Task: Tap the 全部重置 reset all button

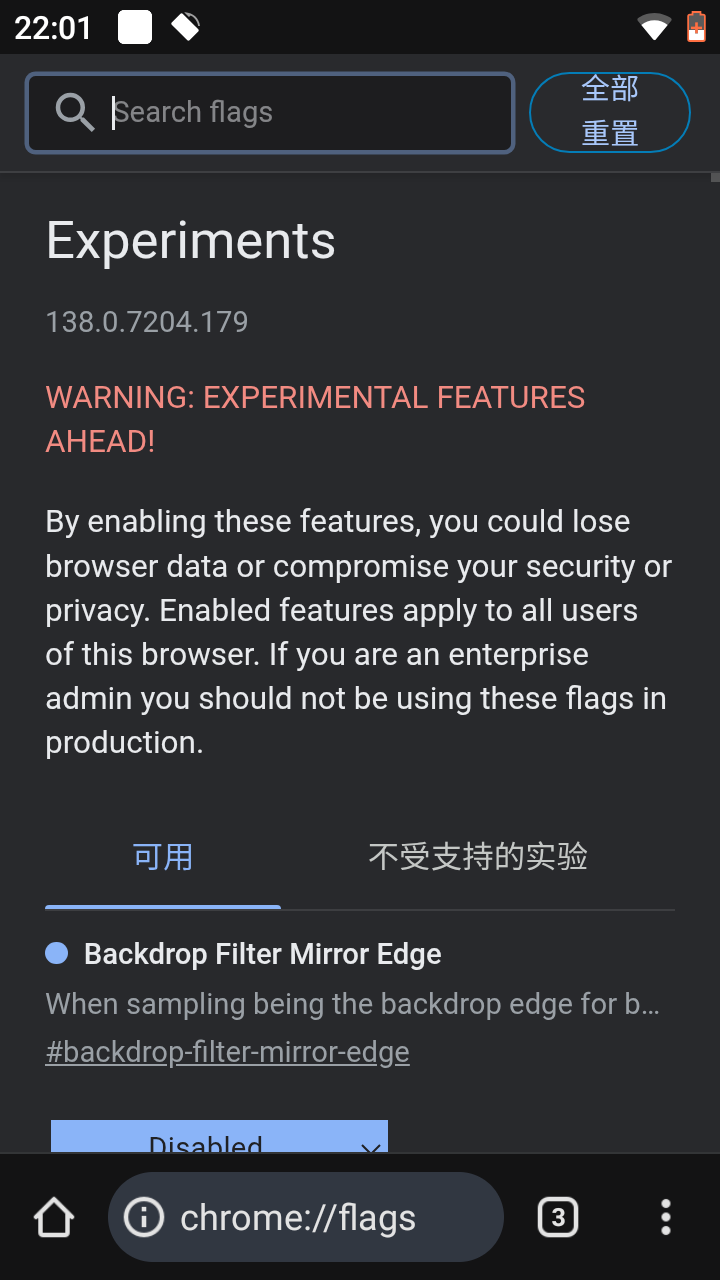Action: (610, 112)
